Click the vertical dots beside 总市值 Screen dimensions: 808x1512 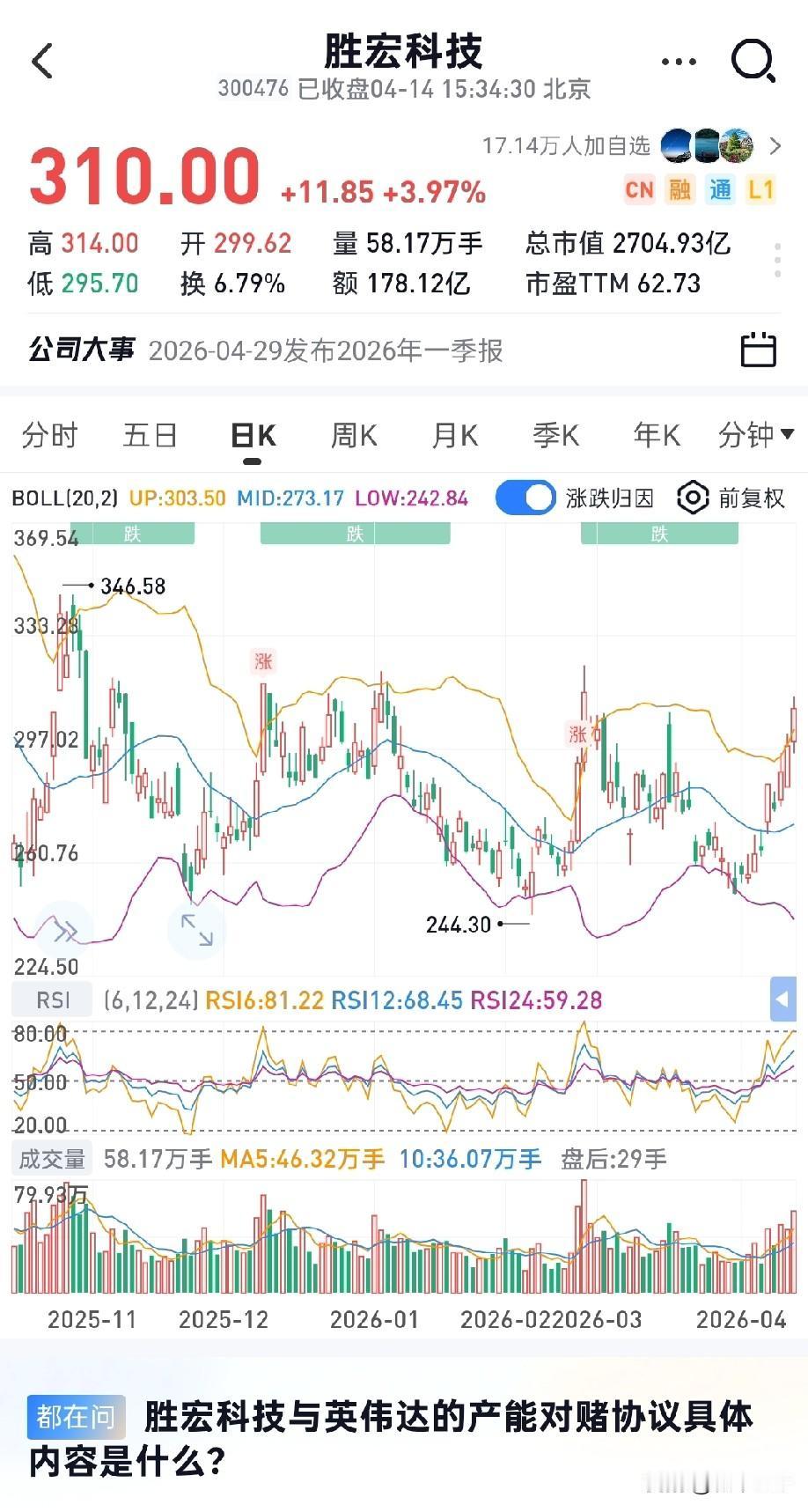click(778, 260)
